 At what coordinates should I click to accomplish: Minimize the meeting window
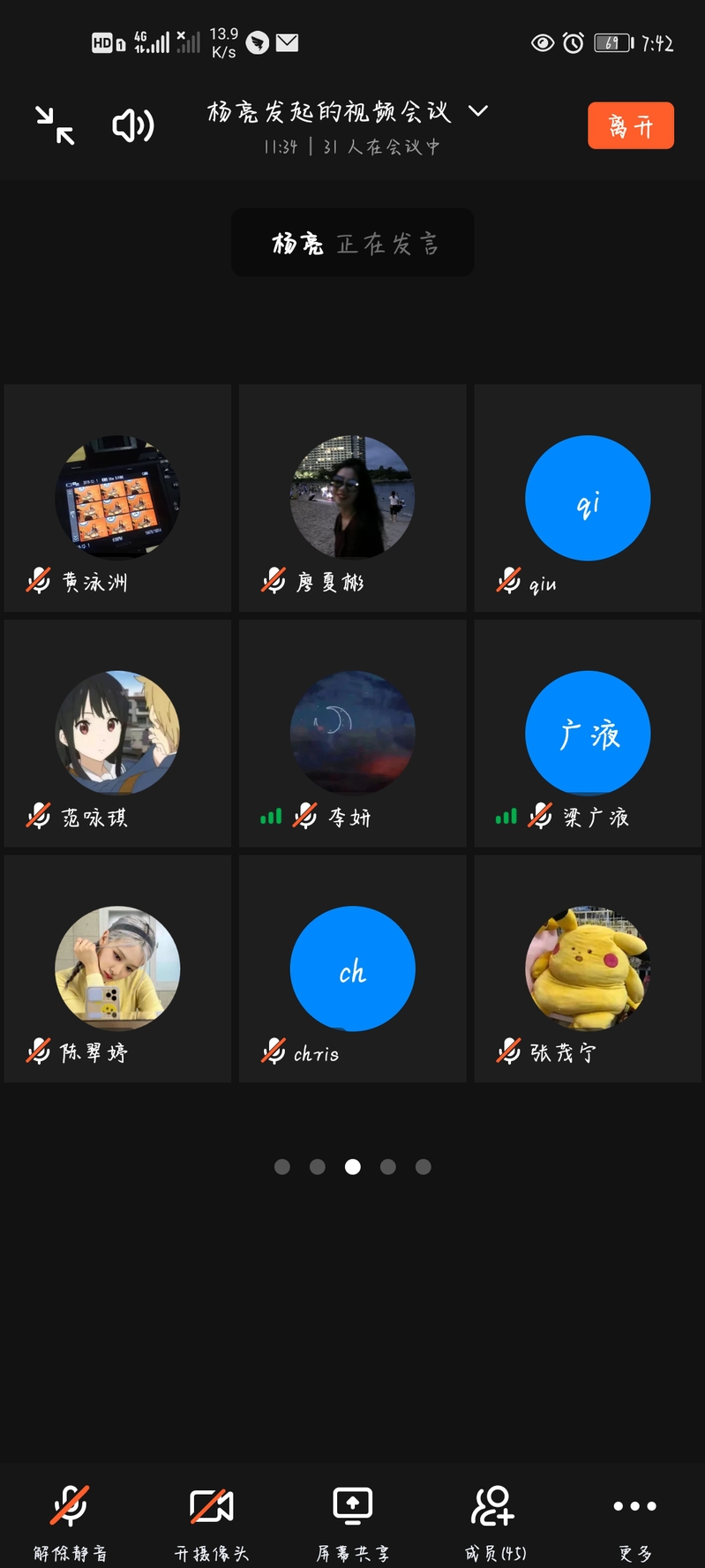click(55, 125)
